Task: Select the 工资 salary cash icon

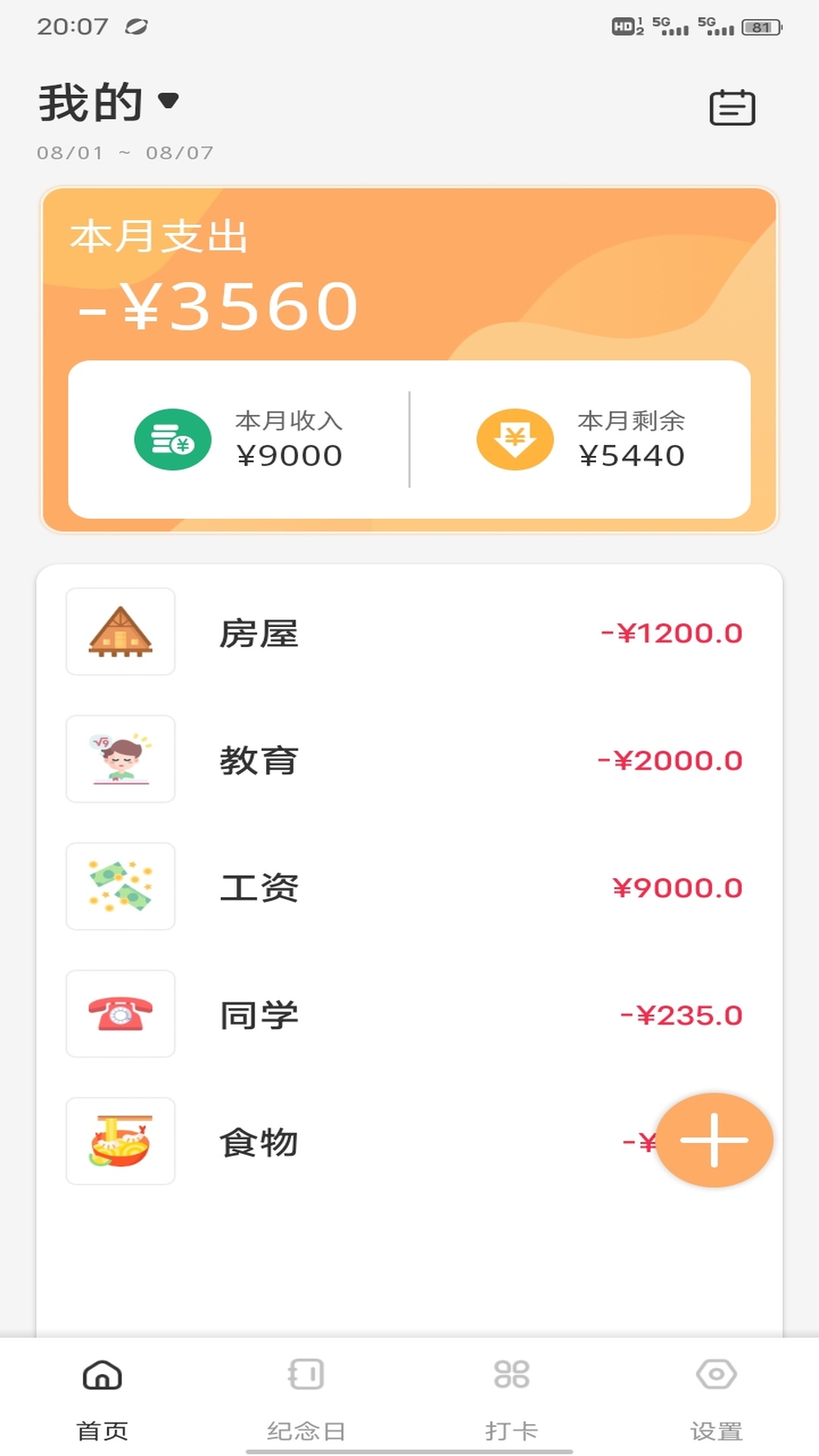Action: point(120,887)
